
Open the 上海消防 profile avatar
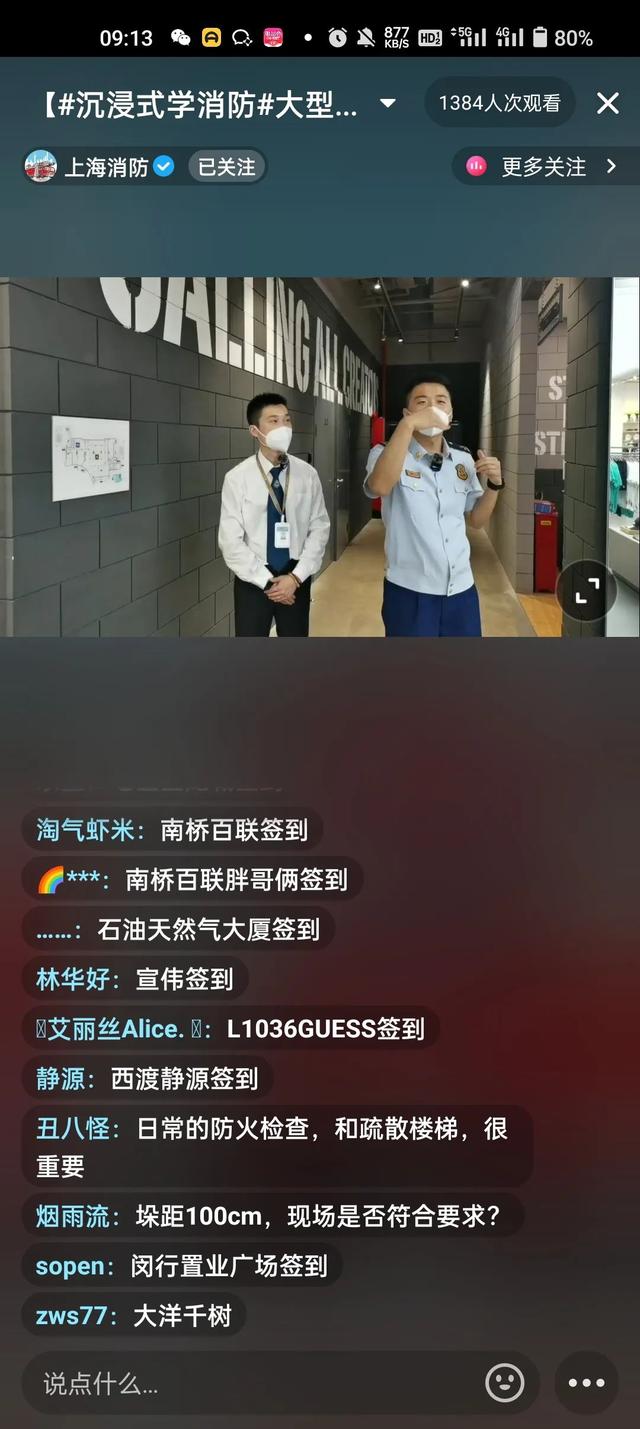pyautogui.click(x=40, y=166)
